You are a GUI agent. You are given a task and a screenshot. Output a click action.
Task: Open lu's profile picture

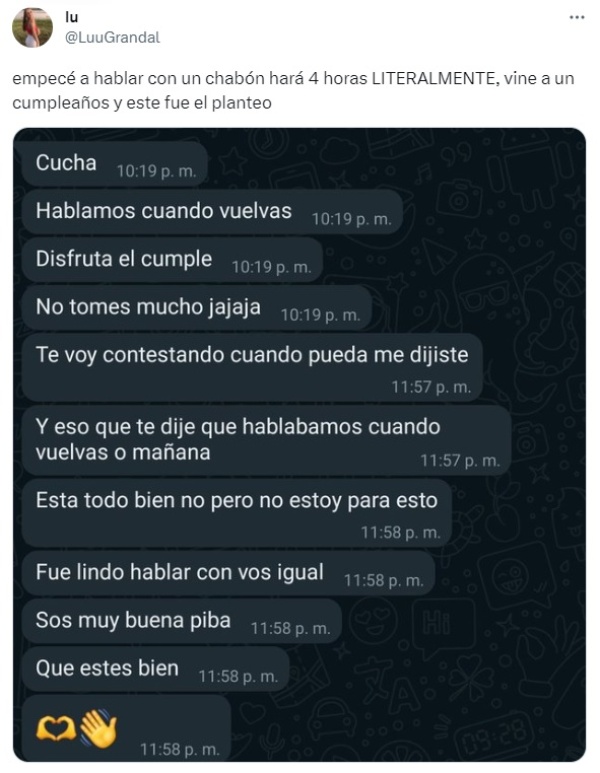(32, 27)
